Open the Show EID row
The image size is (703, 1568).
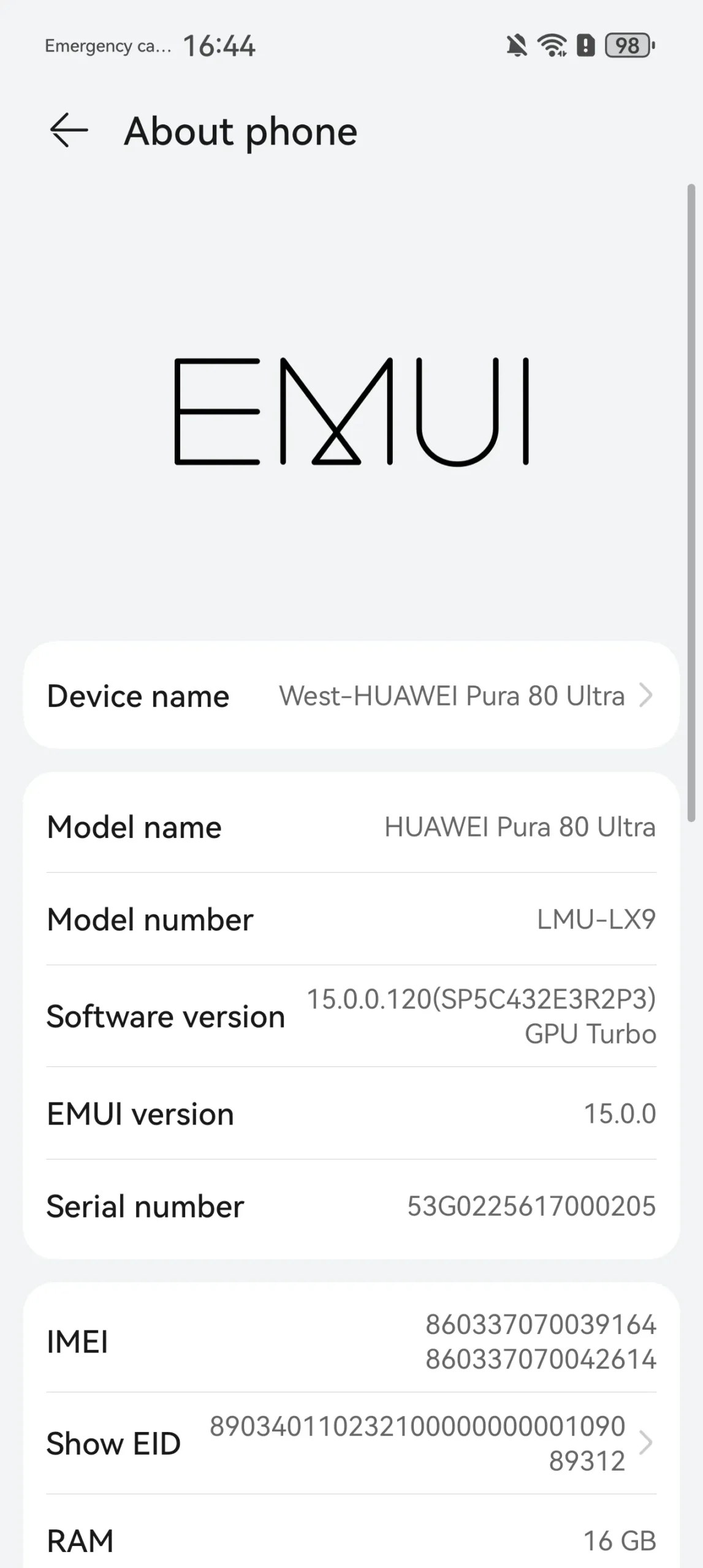351,1443
